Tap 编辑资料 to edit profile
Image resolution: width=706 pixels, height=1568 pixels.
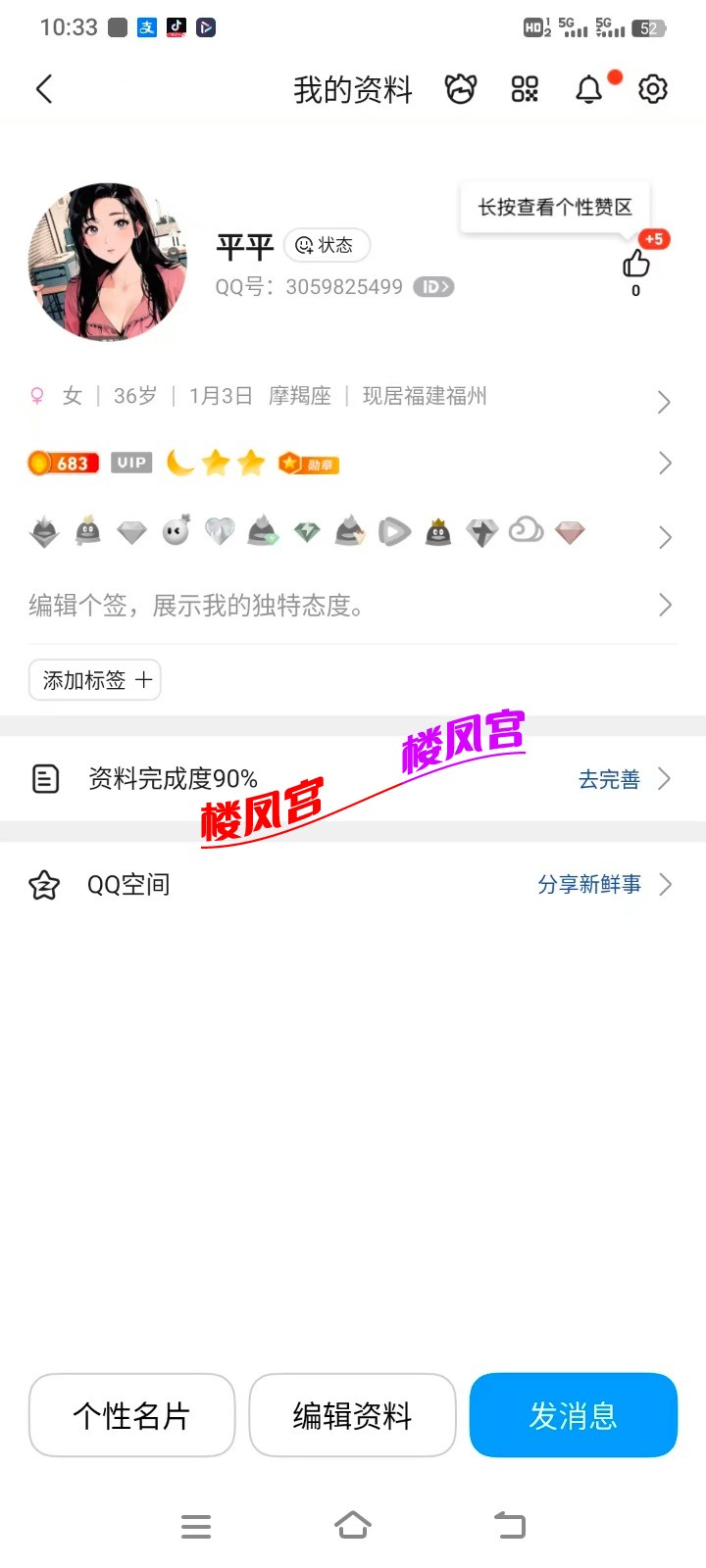pos(352,1415)
